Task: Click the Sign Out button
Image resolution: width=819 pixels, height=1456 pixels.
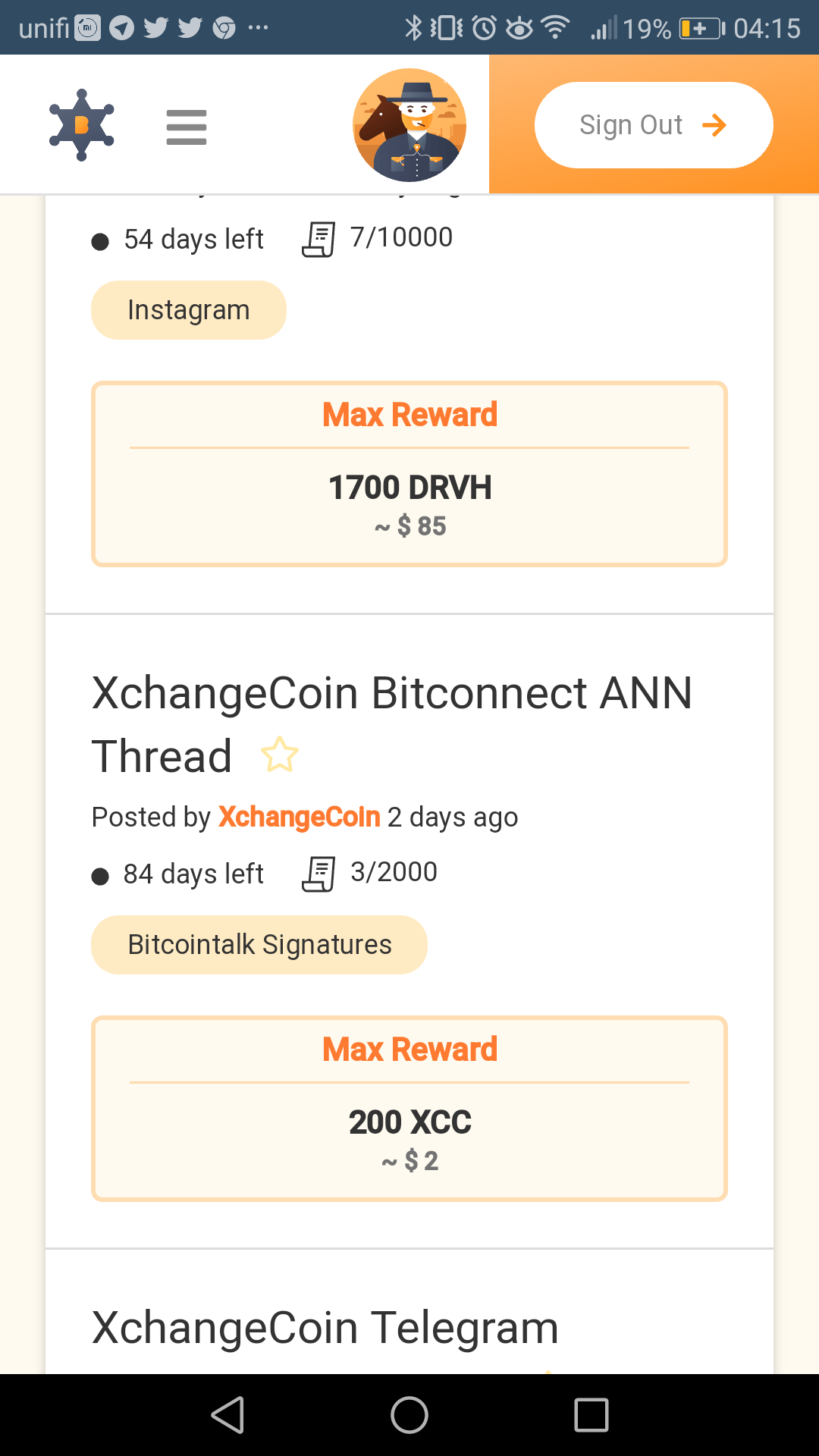Action: tap(652, 125)
